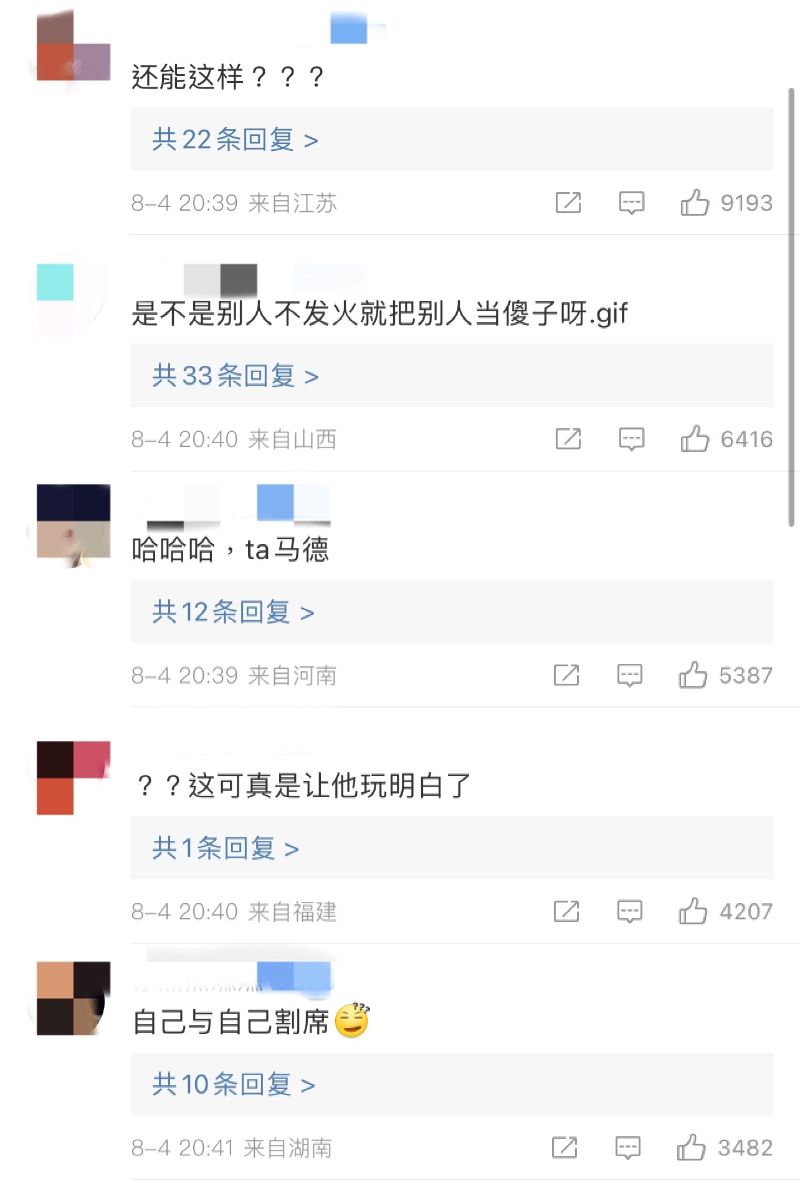Show the 共1条回复 reply
800x1183 pixels.
(225, 848)
